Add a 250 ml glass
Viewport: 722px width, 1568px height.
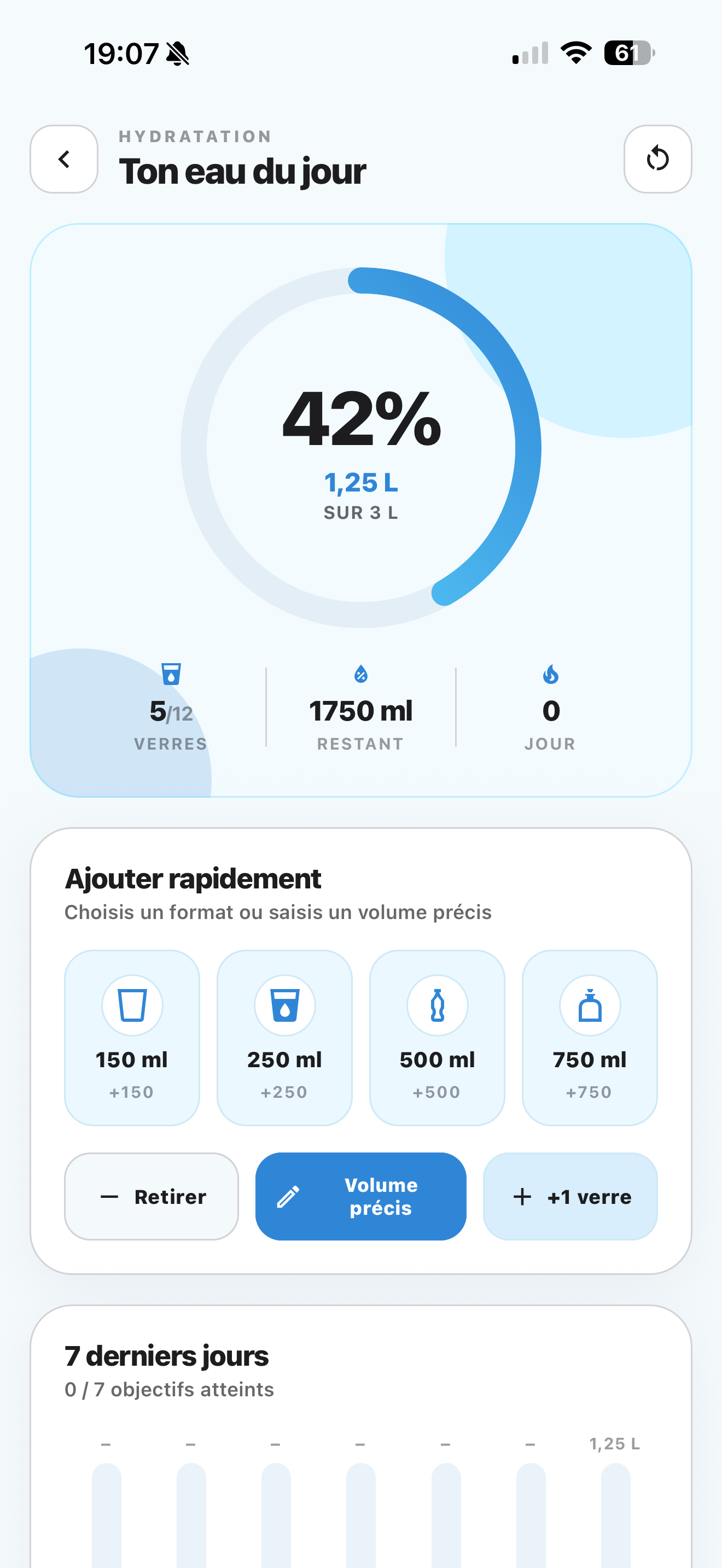(x=284, y=1037)
